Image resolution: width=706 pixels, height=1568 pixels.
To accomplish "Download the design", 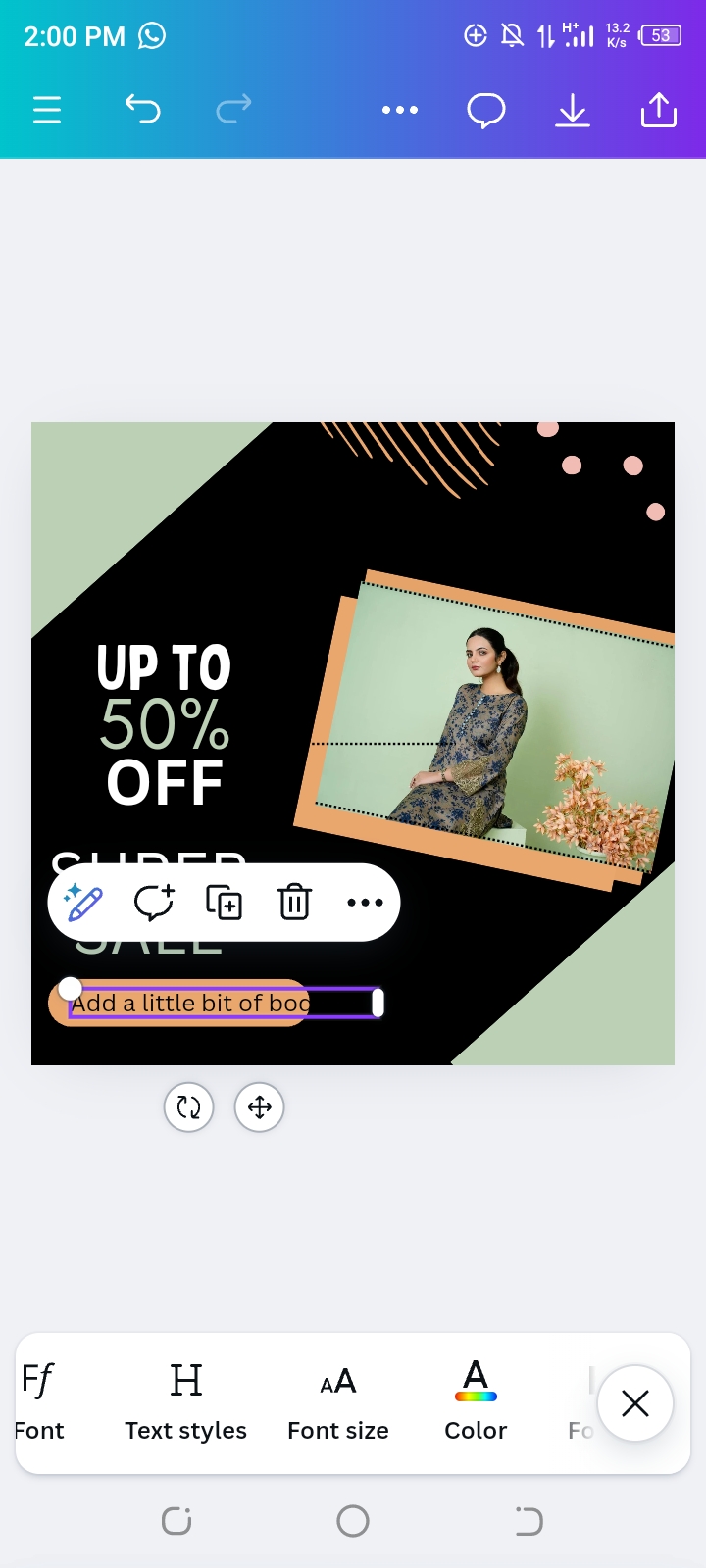I will coord(573,111).
